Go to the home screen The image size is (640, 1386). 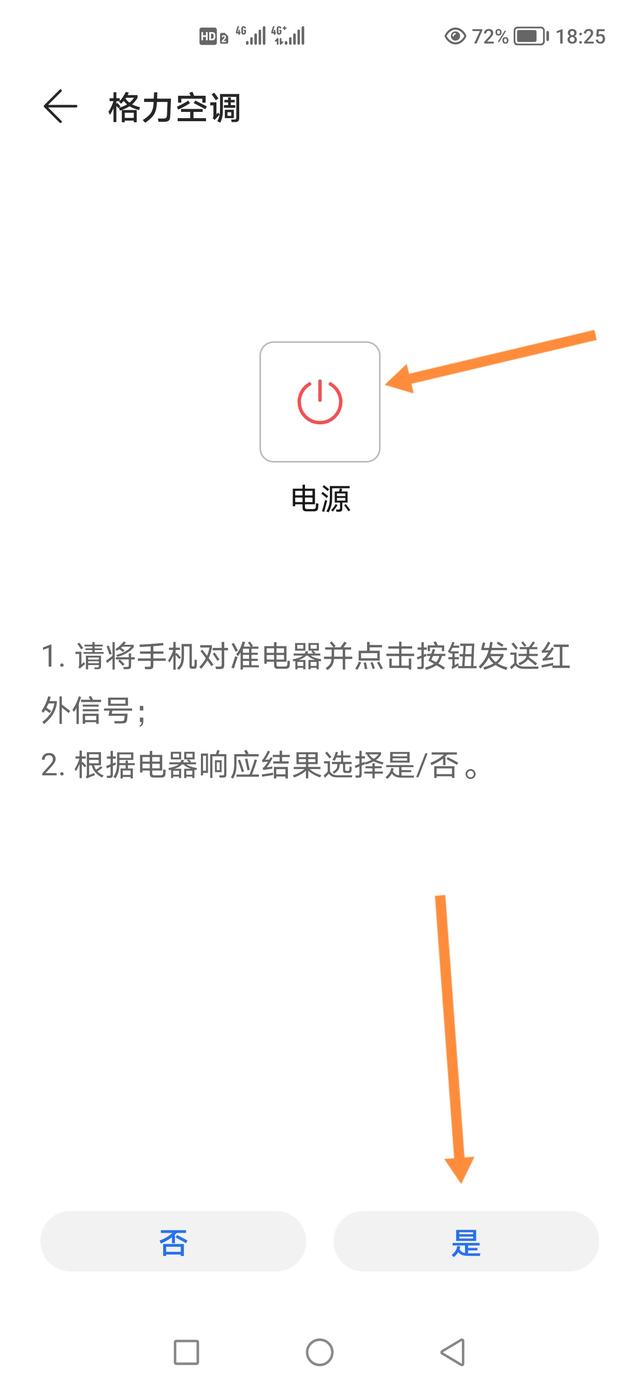point(320,1352)
